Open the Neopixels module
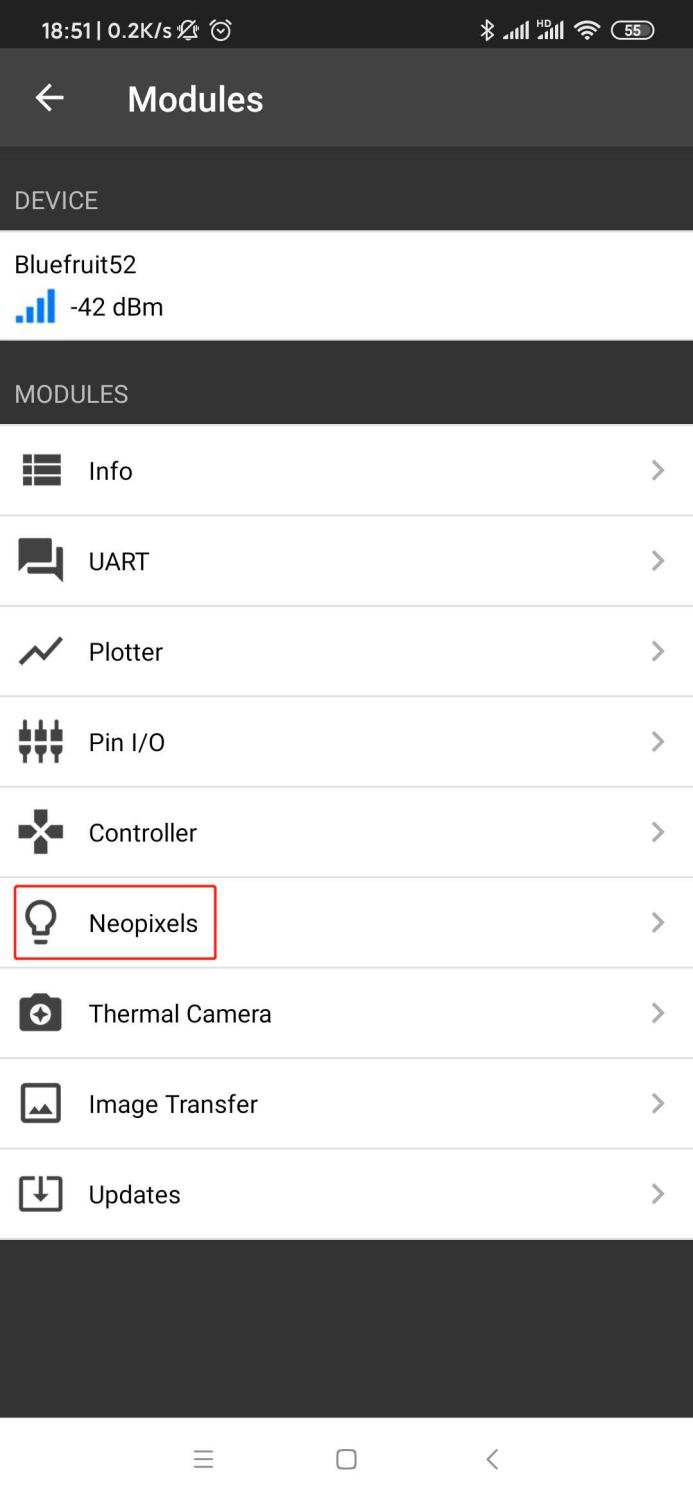The height and width of the screenshot is (1501, 693). pyautogui.click(x=346, y=923)
